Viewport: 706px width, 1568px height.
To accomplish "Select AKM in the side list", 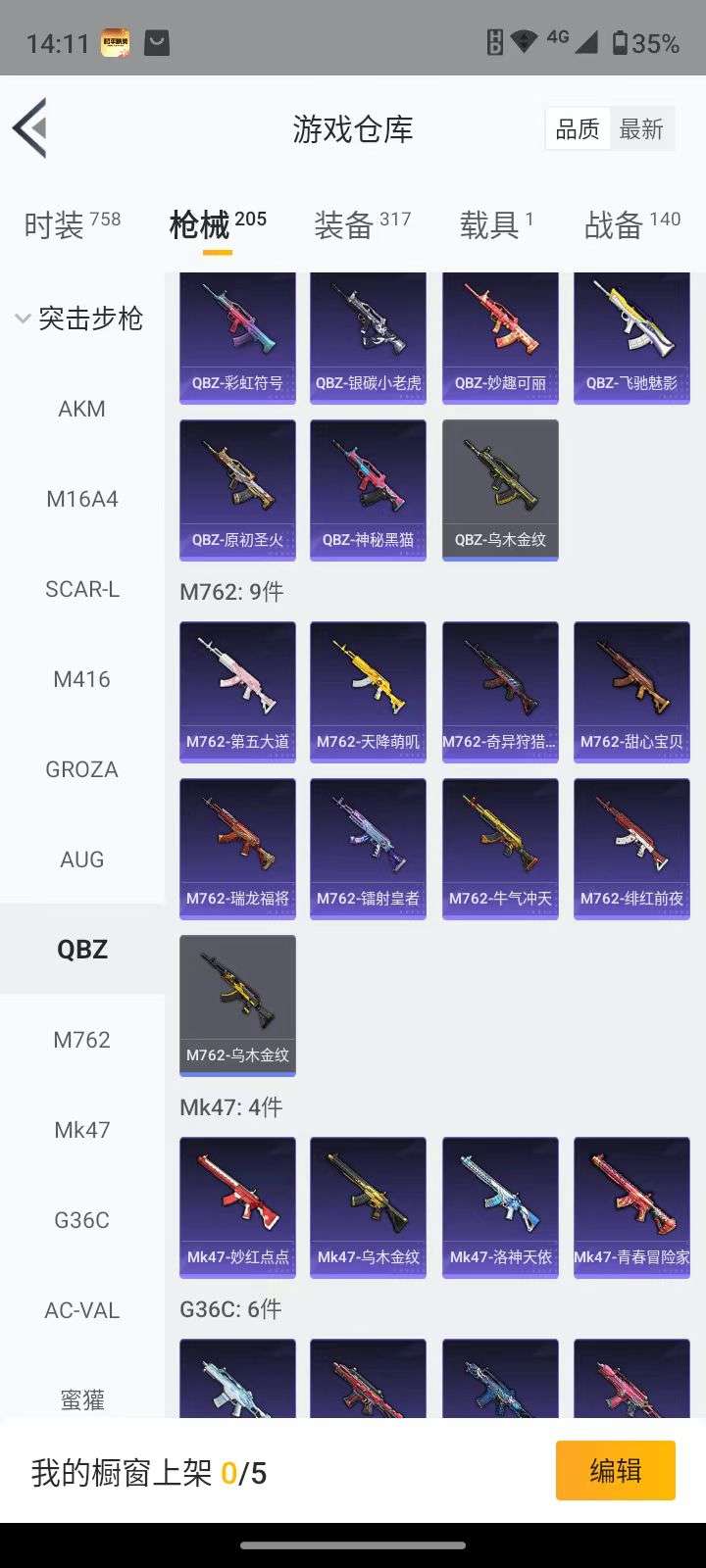I will tap(82, 409).
